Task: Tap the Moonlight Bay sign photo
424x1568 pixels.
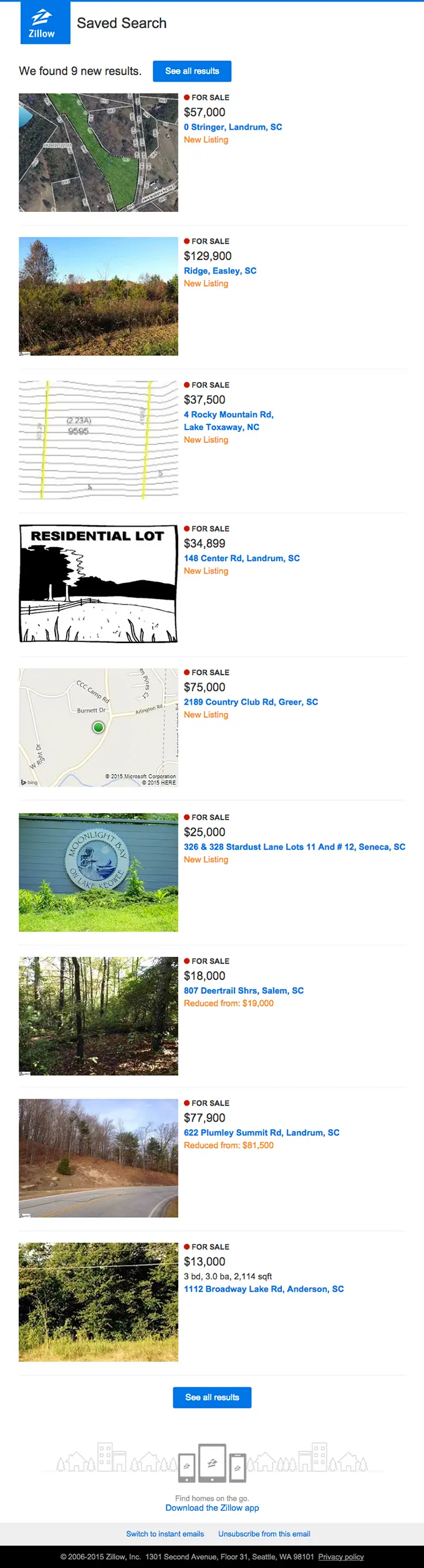Action: coord(99,872)
